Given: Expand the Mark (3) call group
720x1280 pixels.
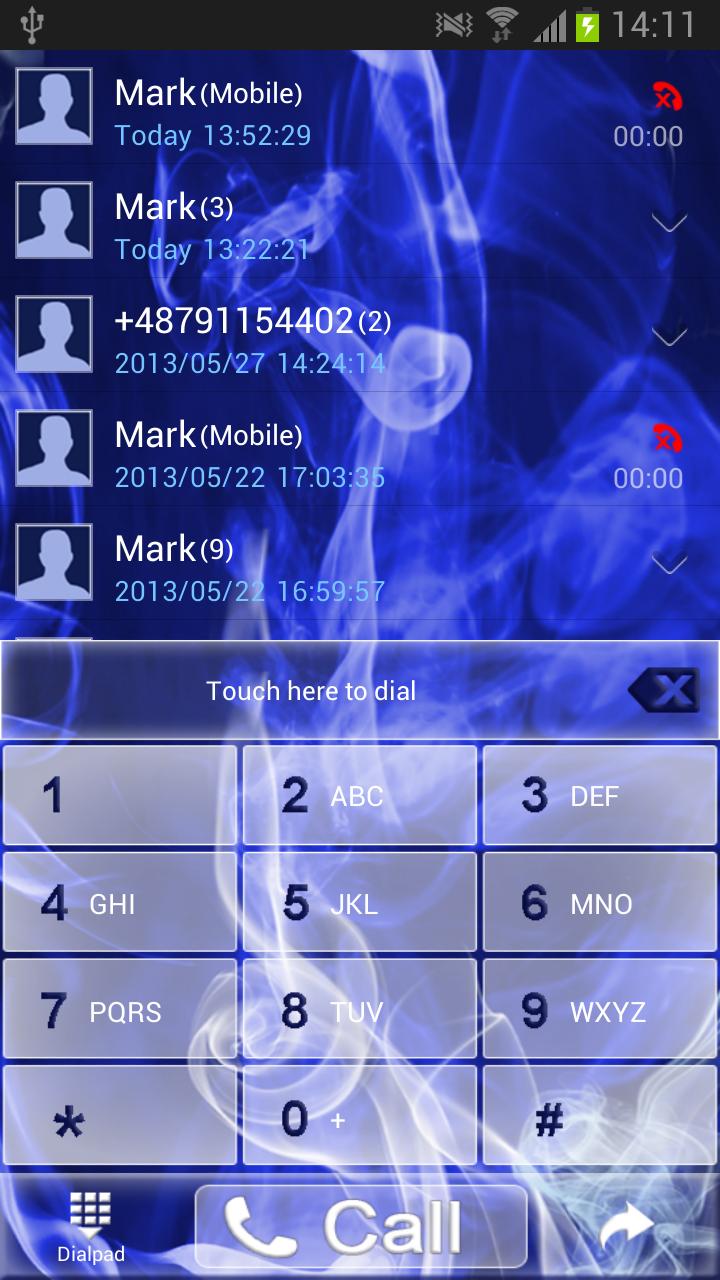Looking at the screenshot, I should pyautogui.click(x=668, y=222).
